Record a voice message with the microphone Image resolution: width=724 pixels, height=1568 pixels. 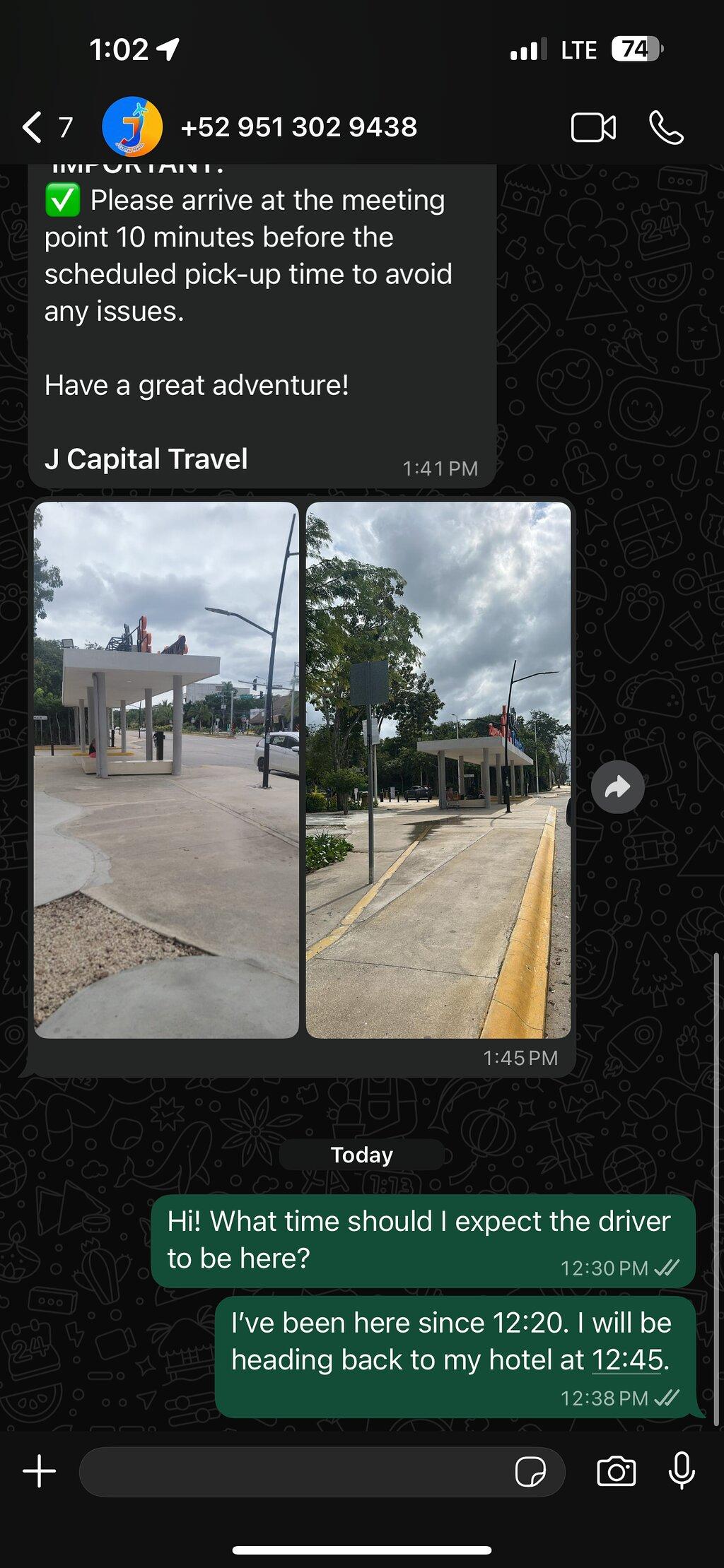(x=682, y=1471)
